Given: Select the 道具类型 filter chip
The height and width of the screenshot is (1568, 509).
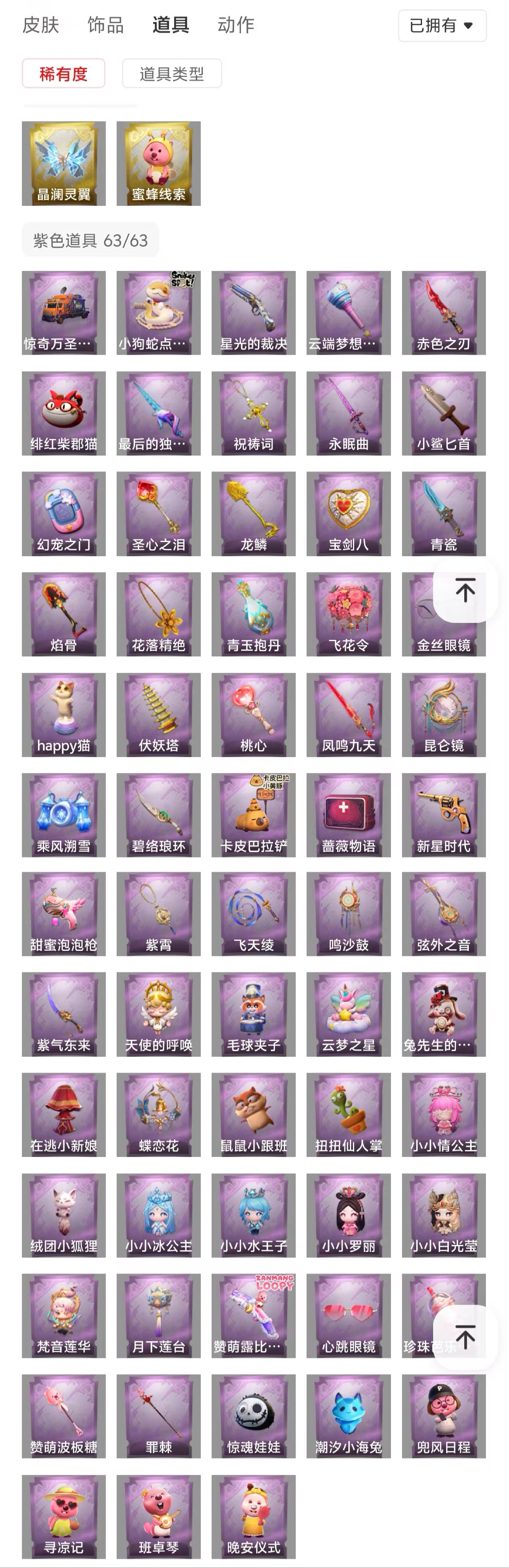Looking at the screenshot, I should (172, 74).
